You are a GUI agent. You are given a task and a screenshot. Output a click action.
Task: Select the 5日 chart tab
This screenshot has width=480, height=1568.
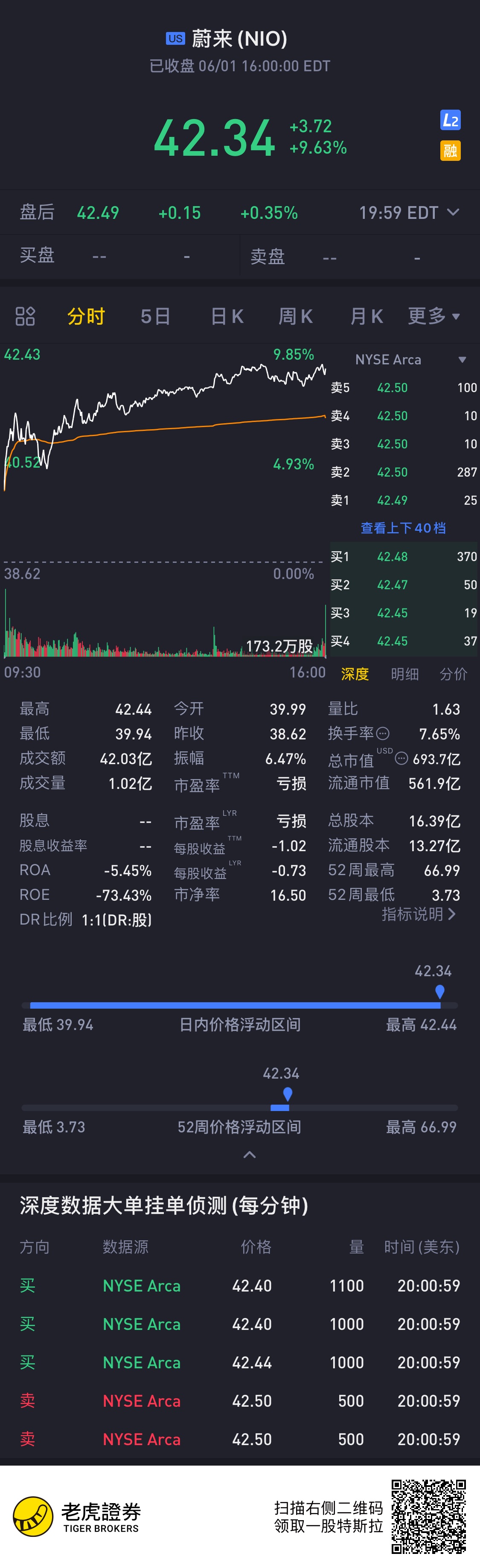coord(155,316)
